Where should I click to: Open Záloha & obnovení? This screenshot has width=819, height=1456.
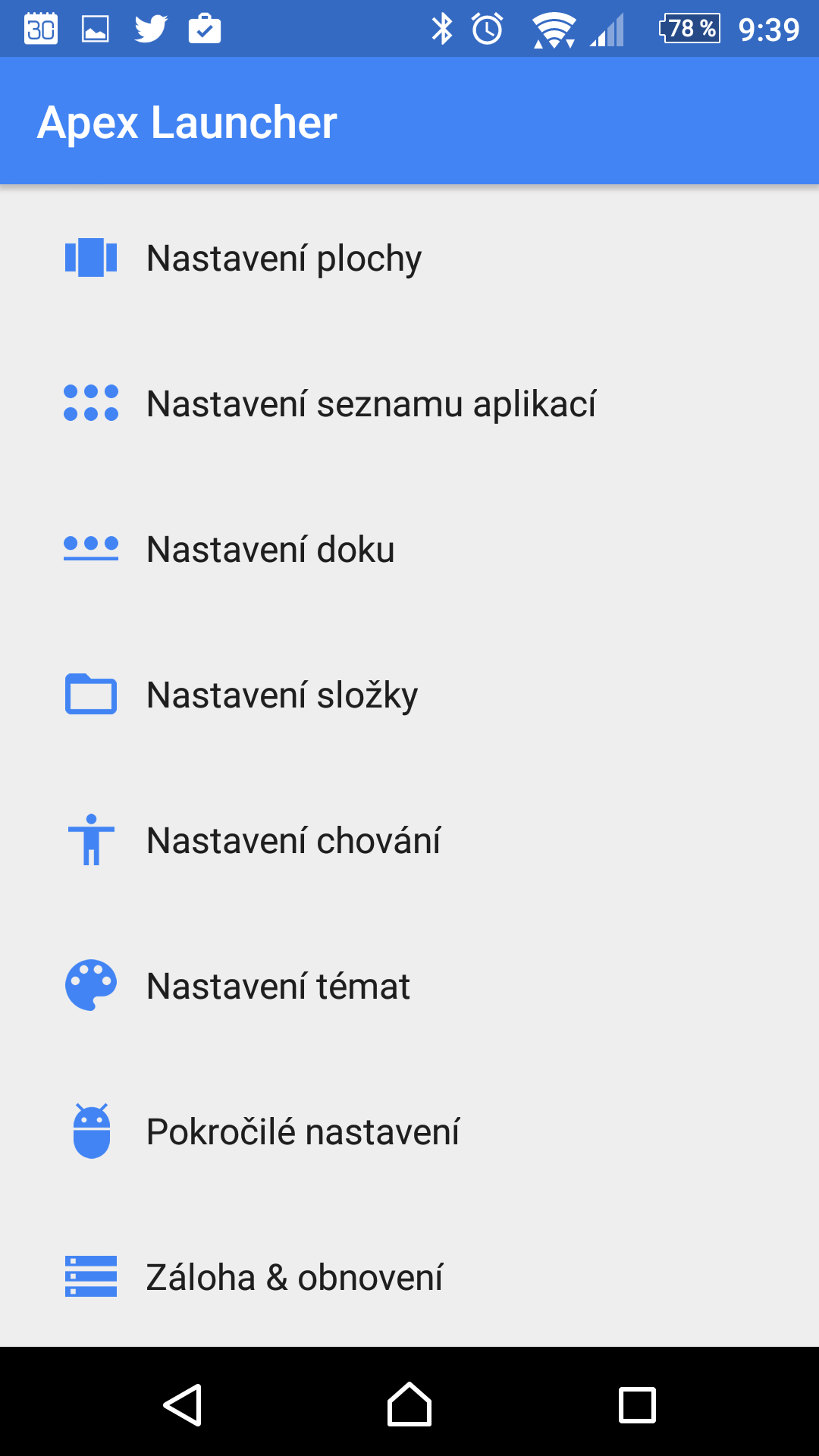point(409,1276)
